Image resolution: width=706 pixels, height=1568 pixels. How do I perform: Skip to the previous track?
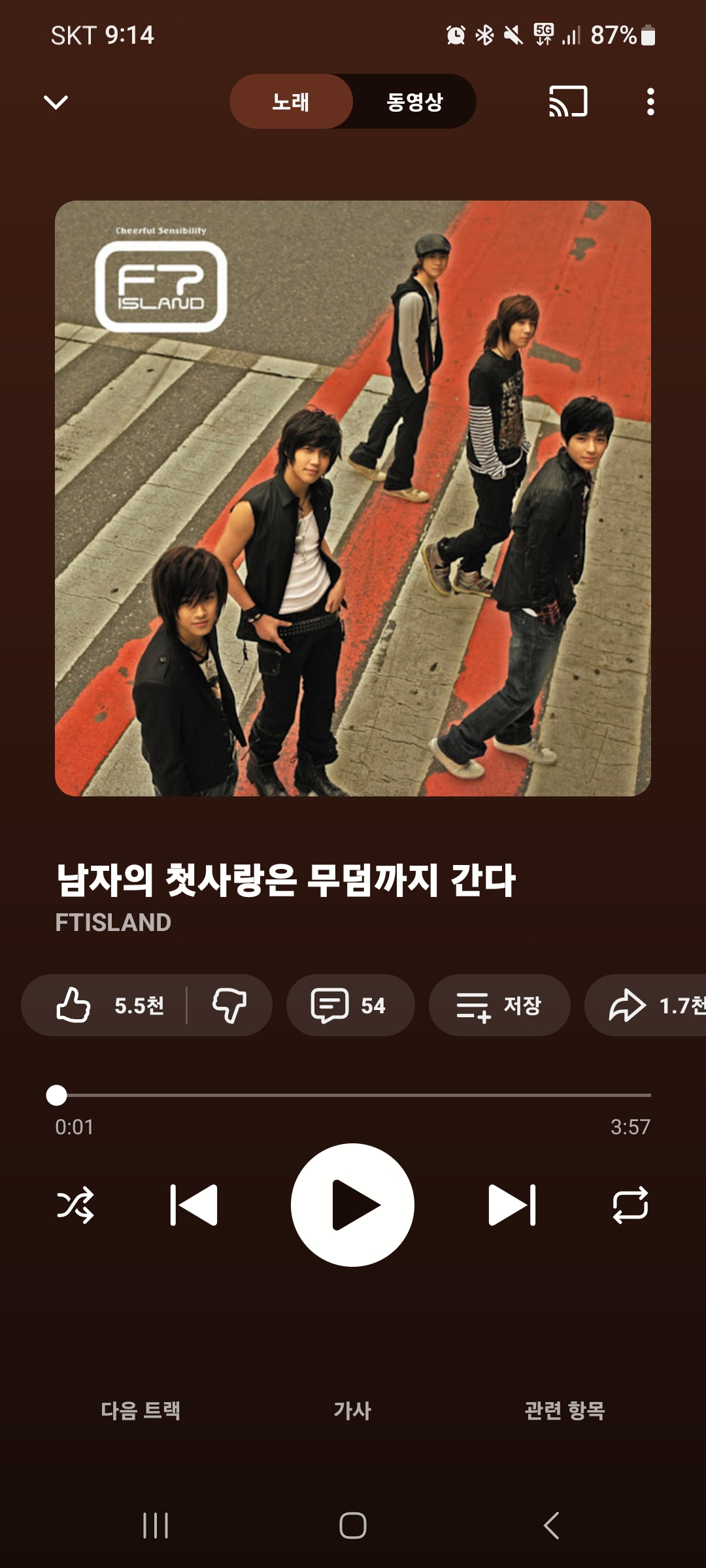pyautogui.click(x=193, y=1205)
